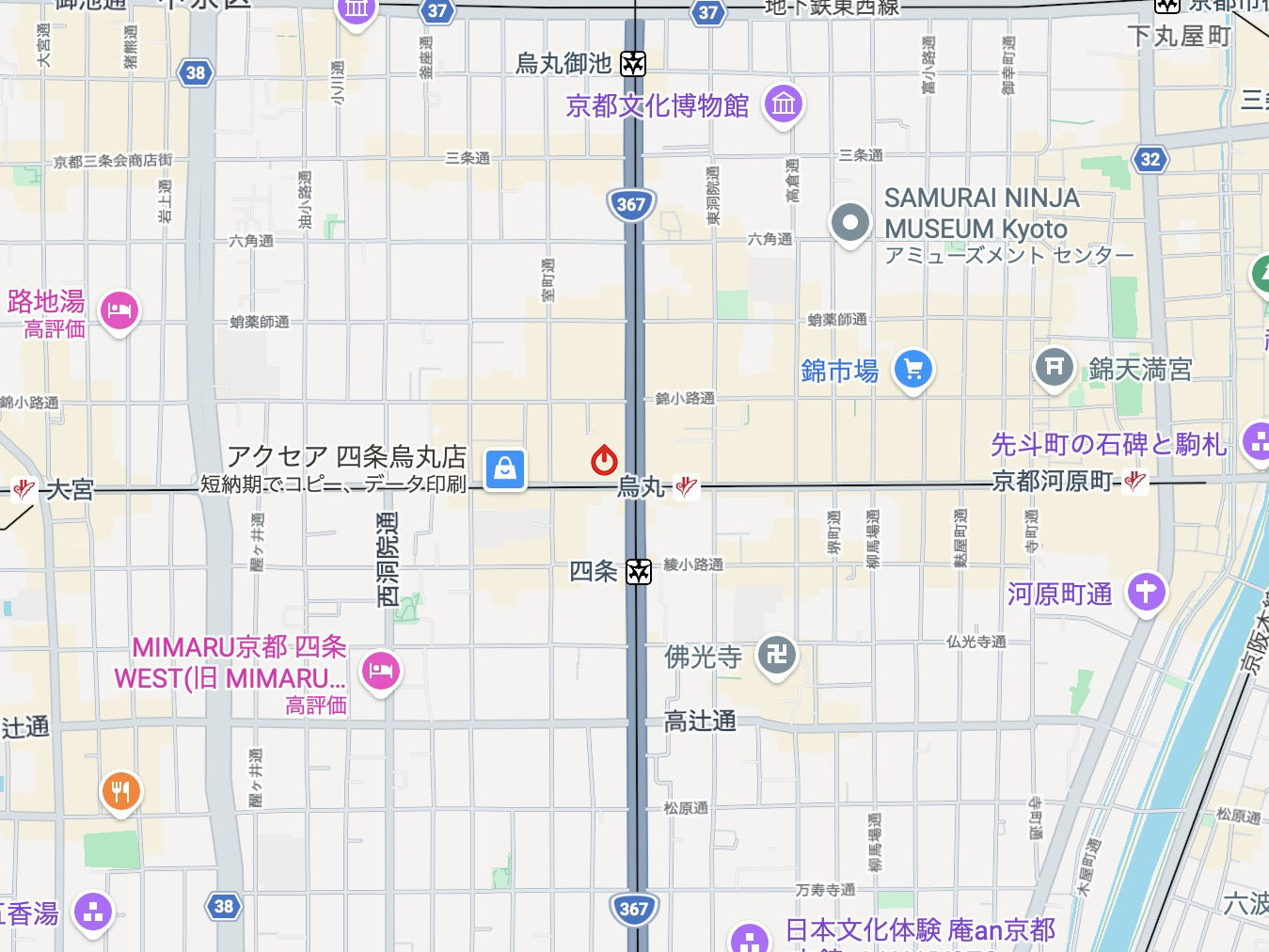Open the アクセア 四条烏丸店 shop pin
This screenshot has height=952, width=1269.
(x=505, y=468)
